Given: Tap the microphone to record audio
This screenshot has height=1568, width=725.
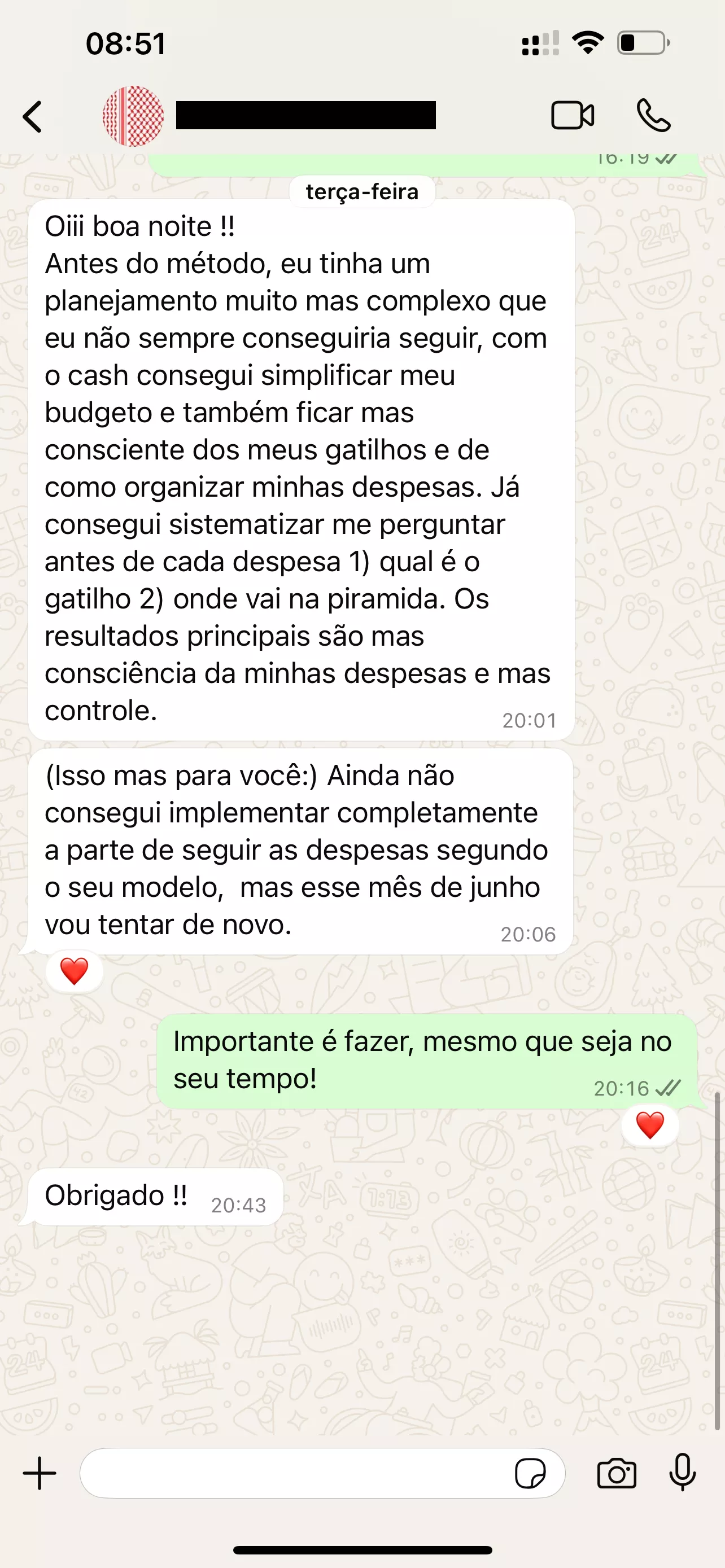Looking at the screenshot, I should [x=683, y=1473].
